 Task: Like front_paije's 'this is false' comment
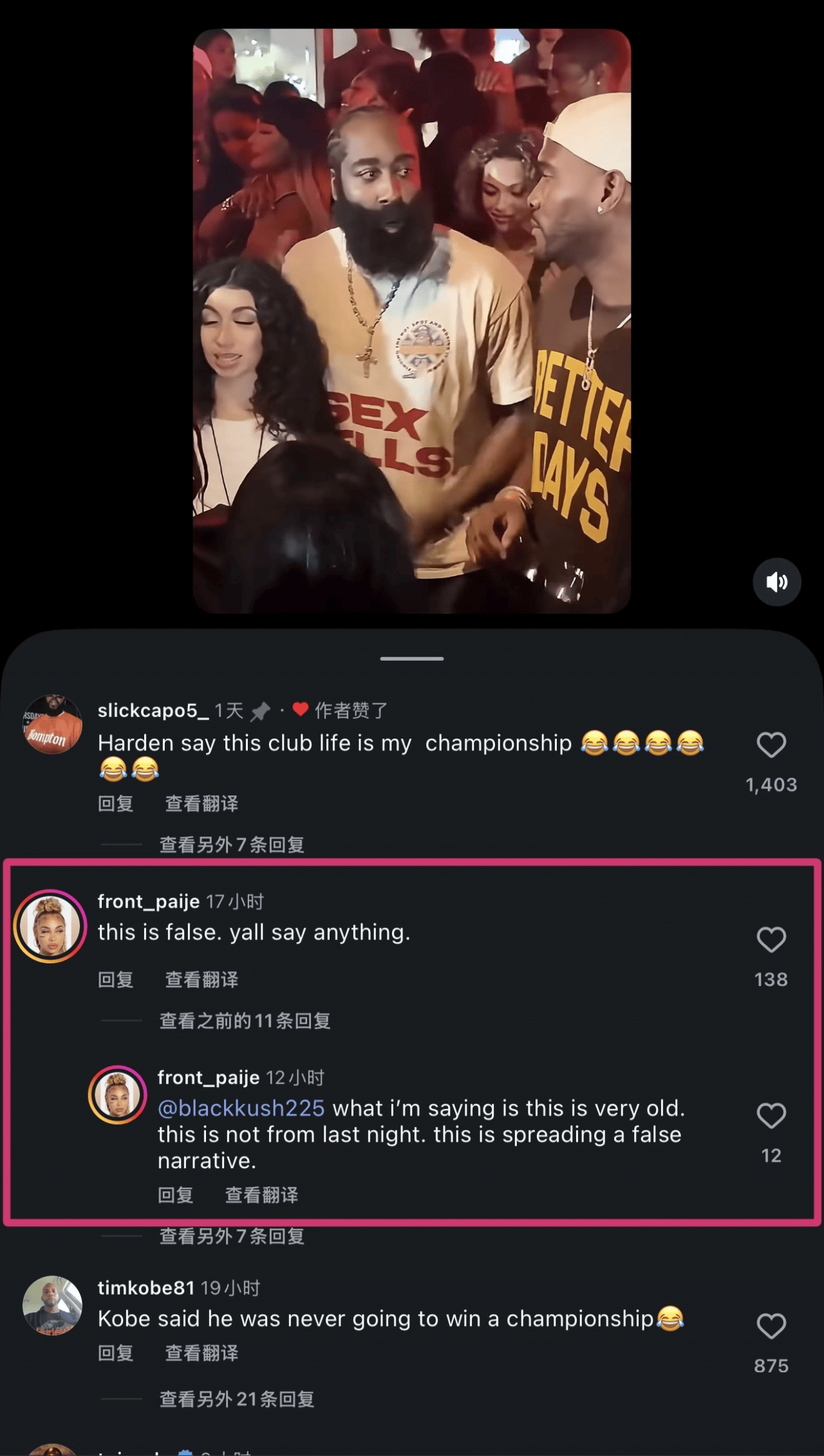(x=771, y=940)
